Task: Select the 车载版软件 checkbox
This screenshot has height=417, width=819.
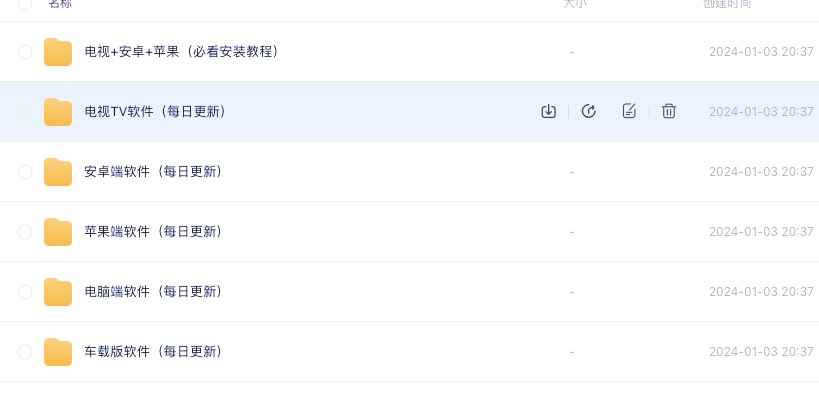Action: coord(25,351)
